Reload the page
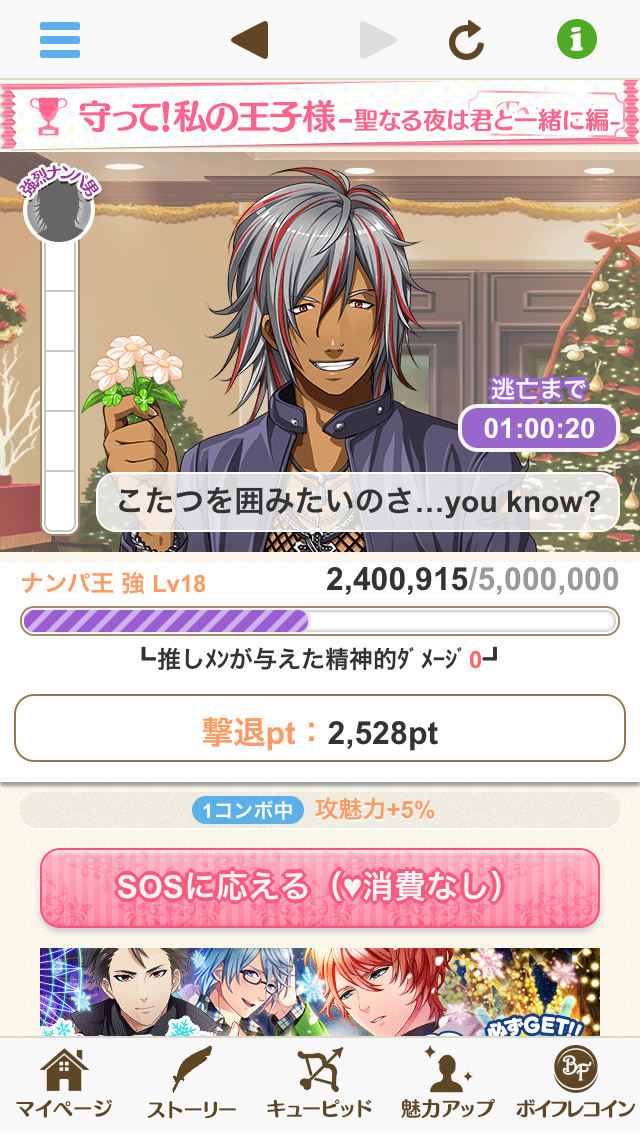 pyautogui.click(x=466, y=40)
